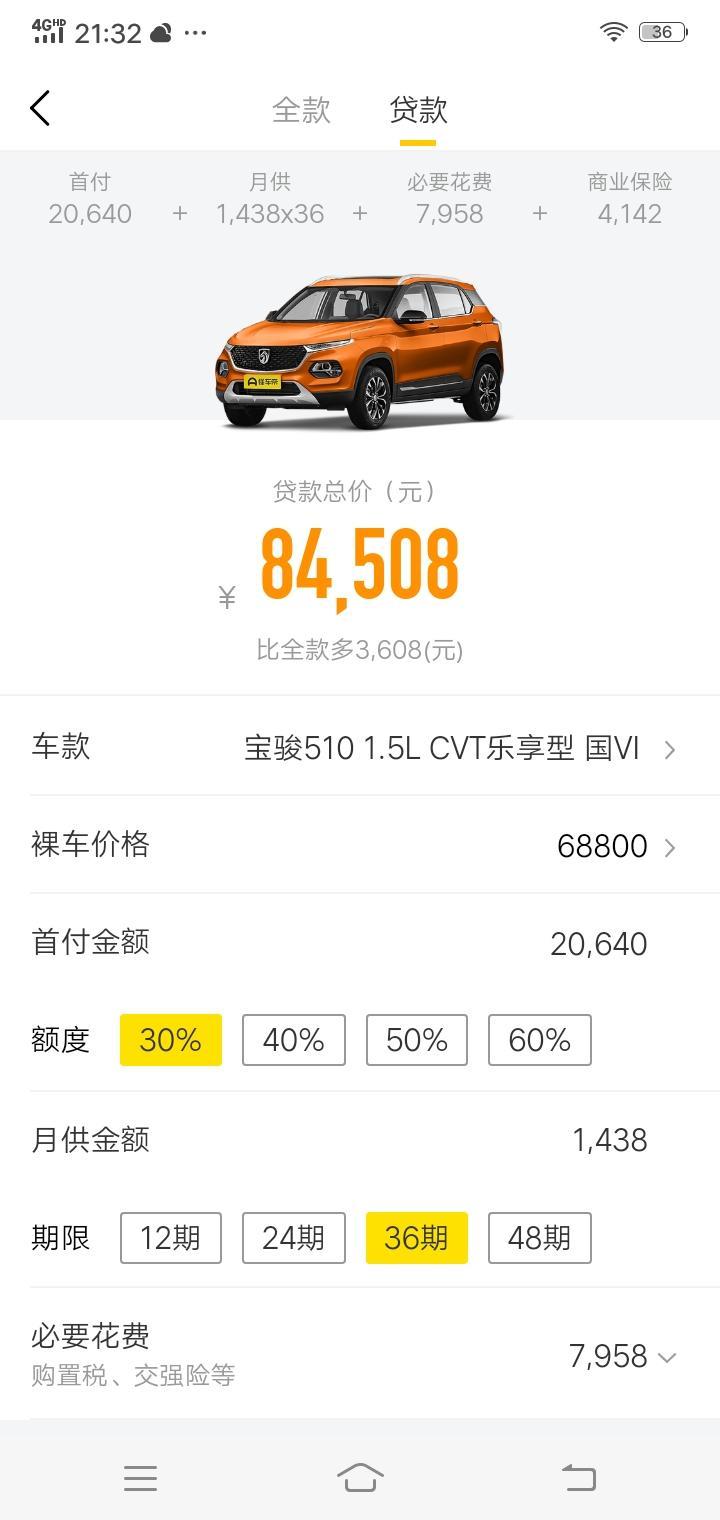Tap the system home button
The height and width of the screenshot is (1520, 720).
(360, 1477)
